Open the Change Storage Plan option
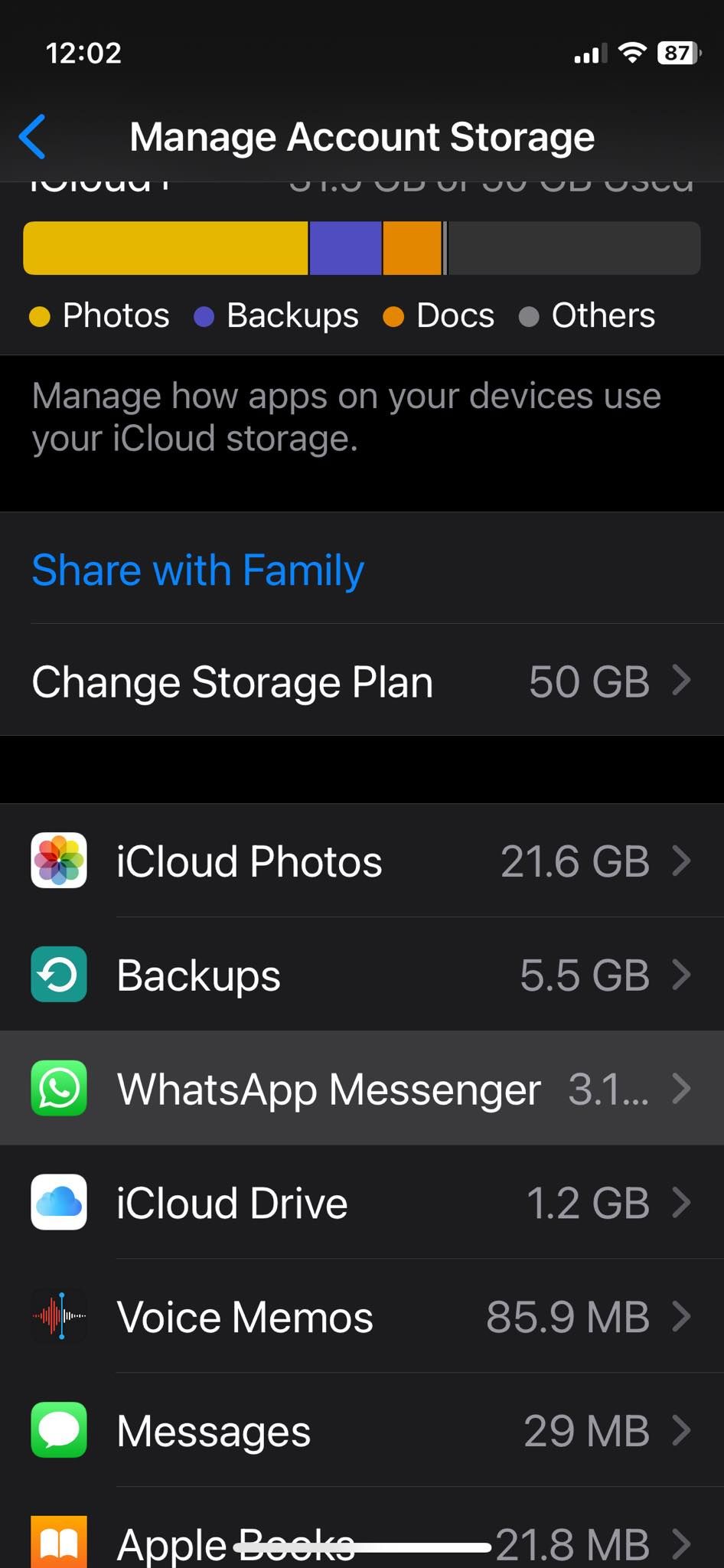Screen dimensions: 724x1568 (x=233, y=681)
